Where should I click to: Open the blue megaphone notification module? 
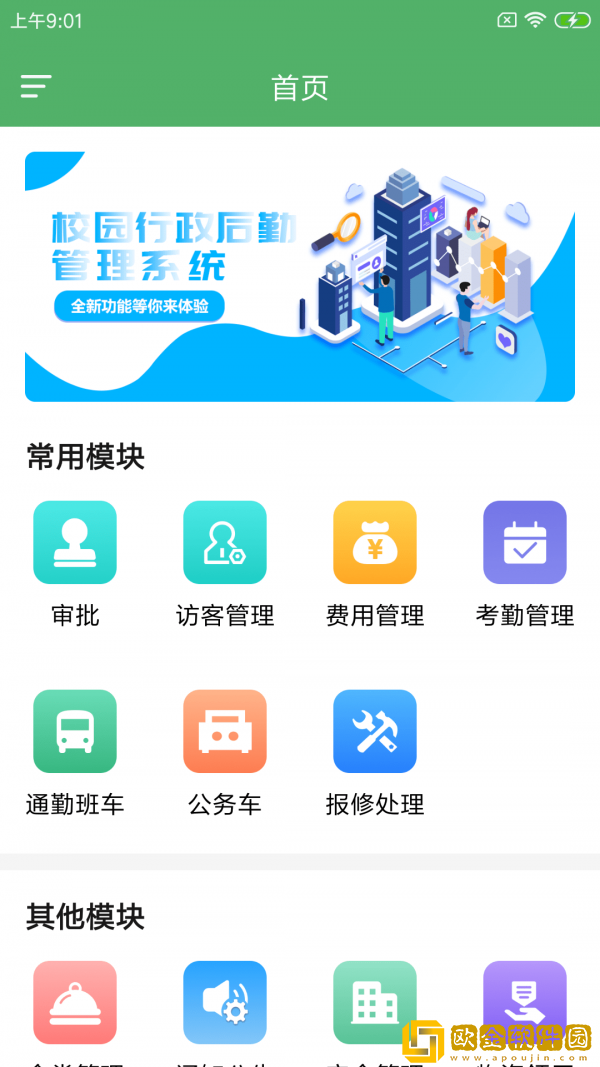click(x=225, y=1002)
